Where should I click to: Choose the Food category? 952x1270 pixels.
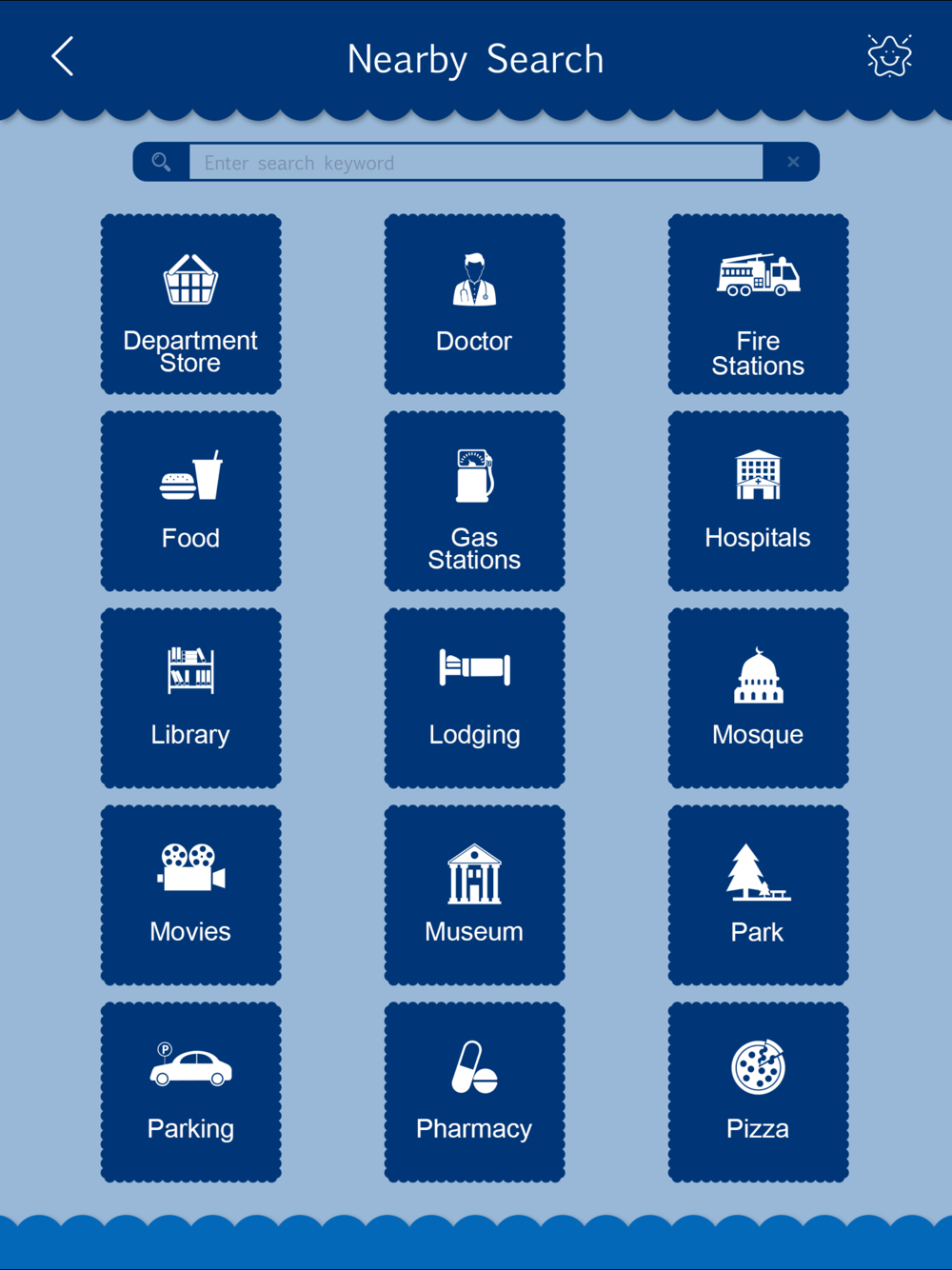190,501
